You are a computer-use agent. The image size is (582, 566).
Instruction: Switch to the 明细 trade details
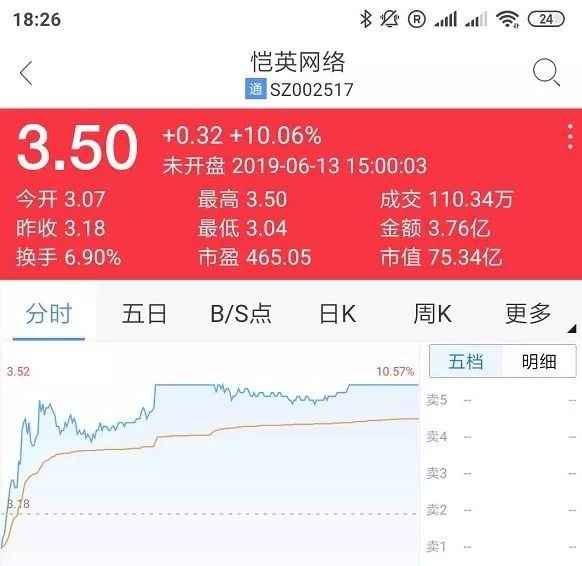[539, 361]
